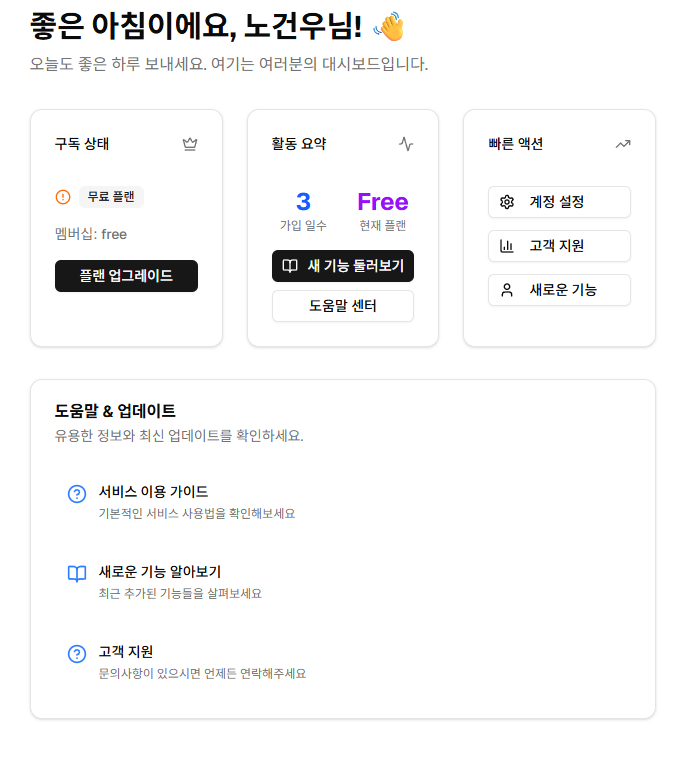새 기능 둘러보기 버튼 열기
The width and height of the screenshot is (698, 765).
342,266
